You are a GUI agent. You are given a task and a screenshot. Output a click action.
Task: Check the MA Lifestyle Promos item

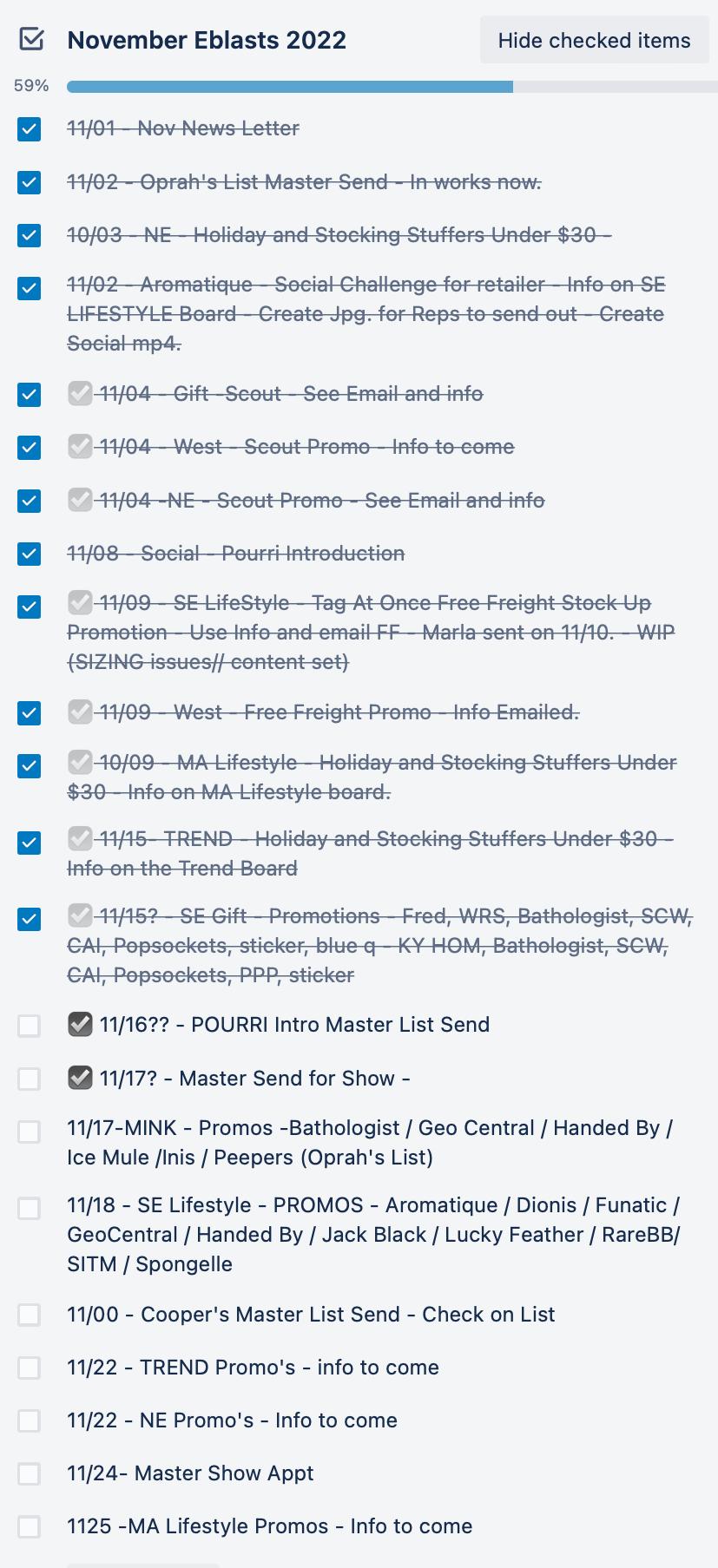[30, 1527]
